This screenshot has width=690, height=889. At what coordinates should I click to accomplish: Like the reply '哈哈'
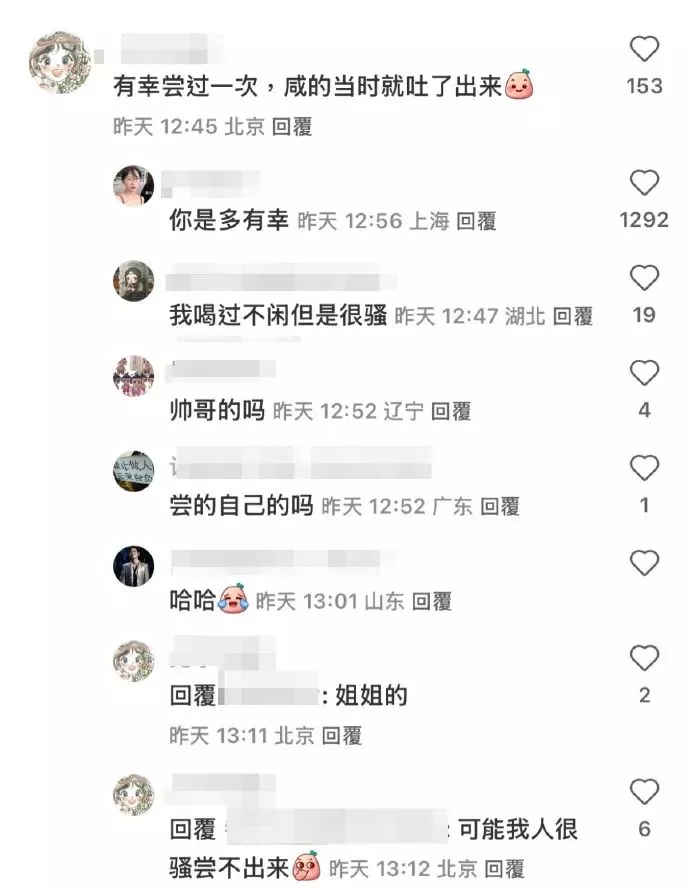(x=645, y=562)
